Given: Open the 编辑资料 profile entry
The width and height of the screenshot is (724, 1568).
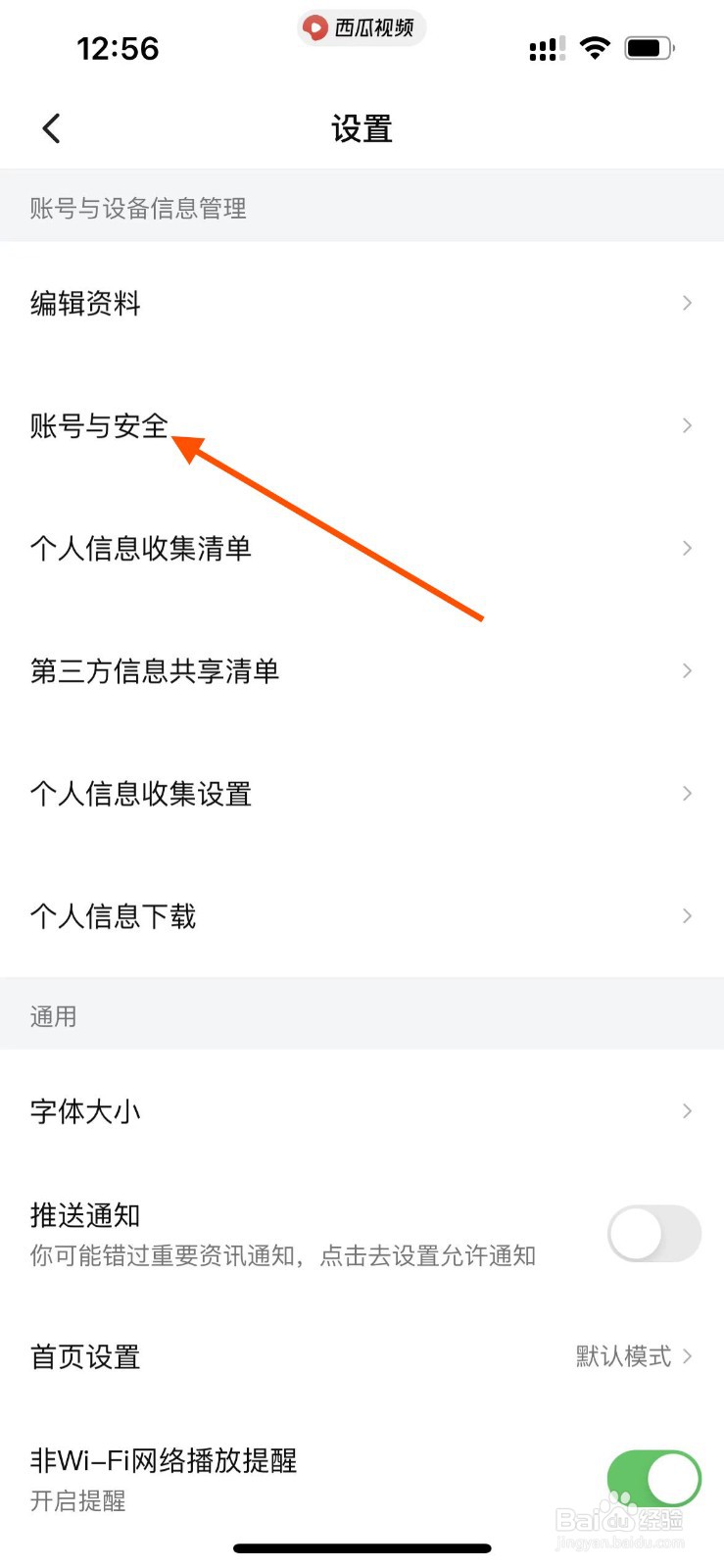Looking at the screenshot, I should pyautogui.click(x=84, y=303).
